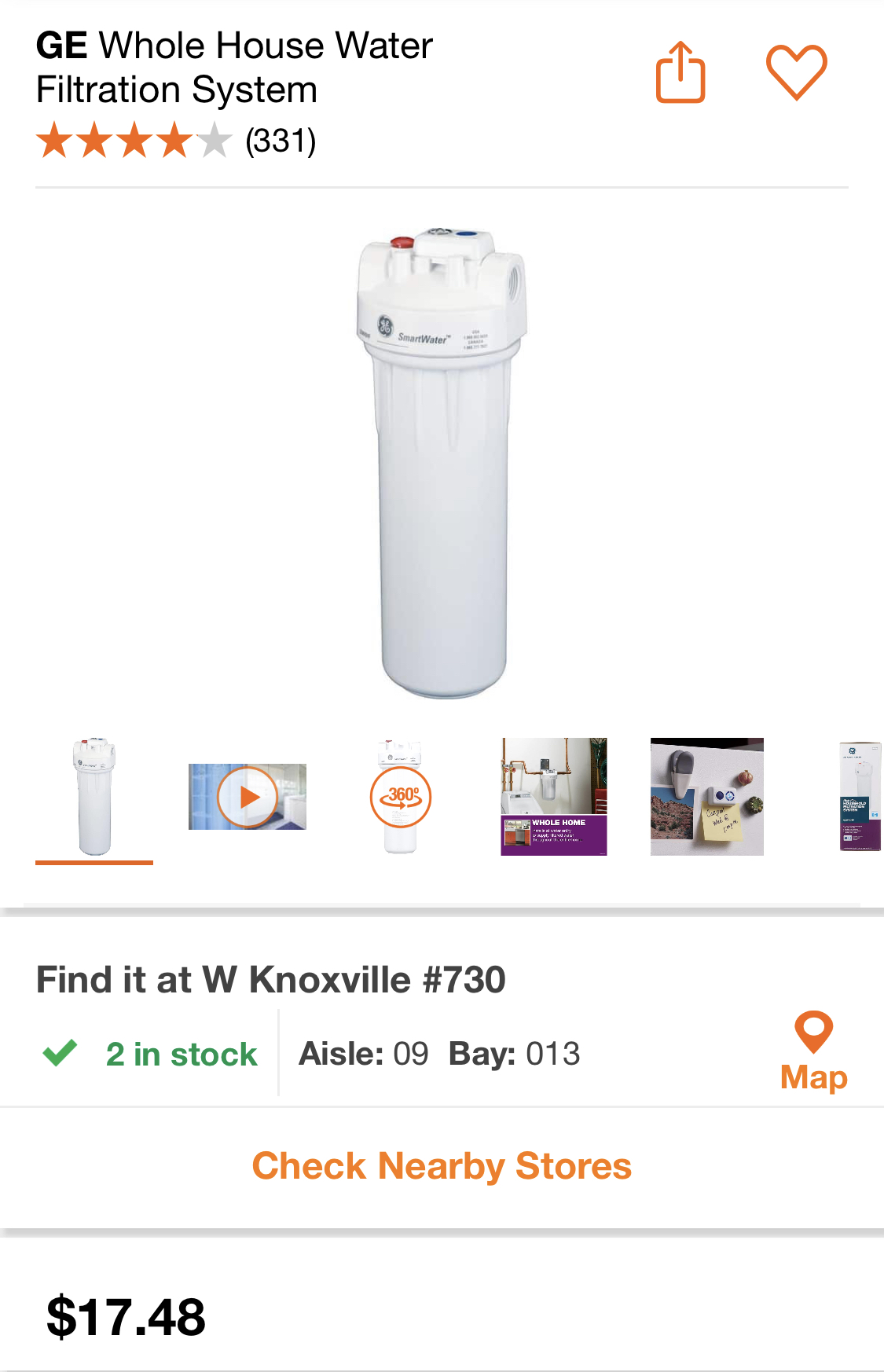Open the store Map for aisle location
The height and width of the screenshot is (1372, 884).
pos(813,1051)
